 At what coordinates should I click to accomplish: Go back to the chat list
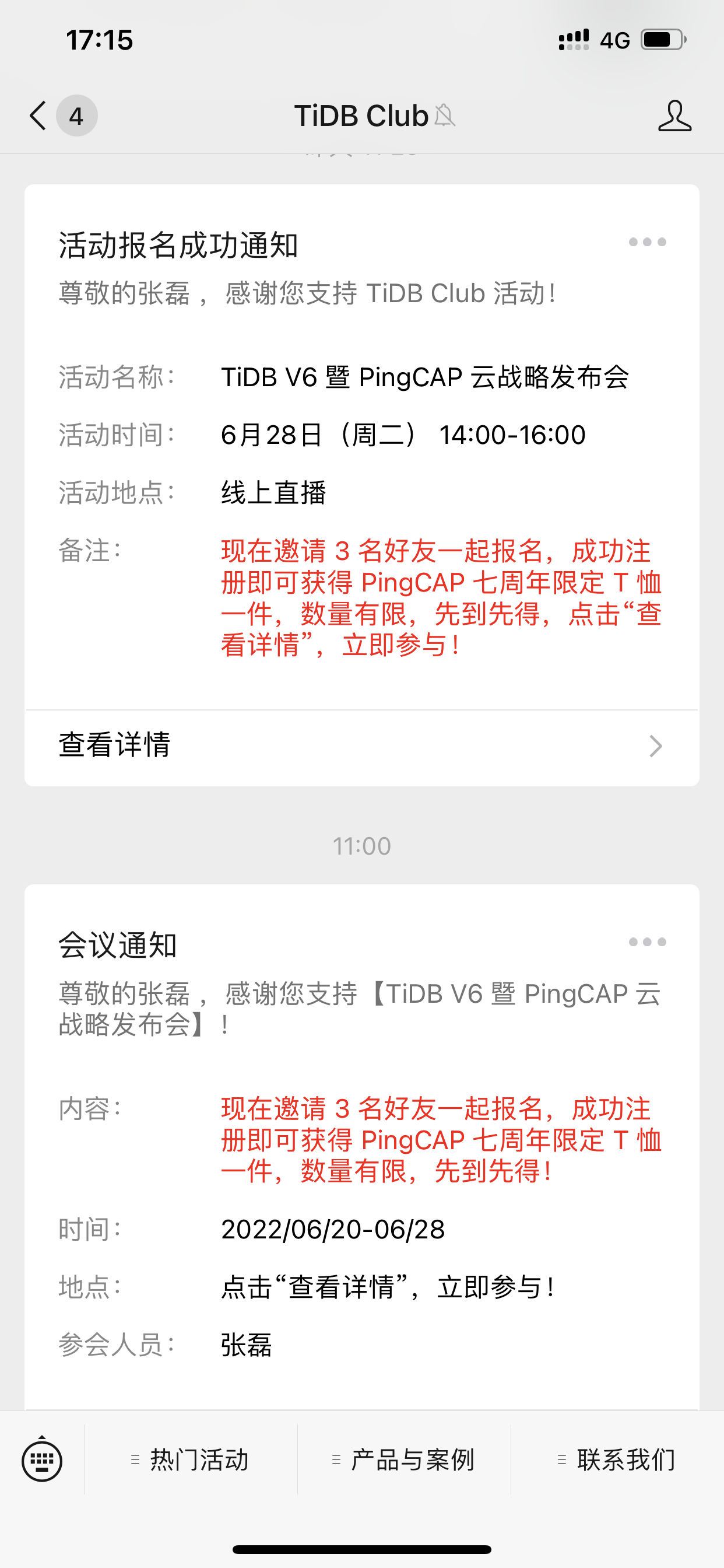click(x=39, y=116)
